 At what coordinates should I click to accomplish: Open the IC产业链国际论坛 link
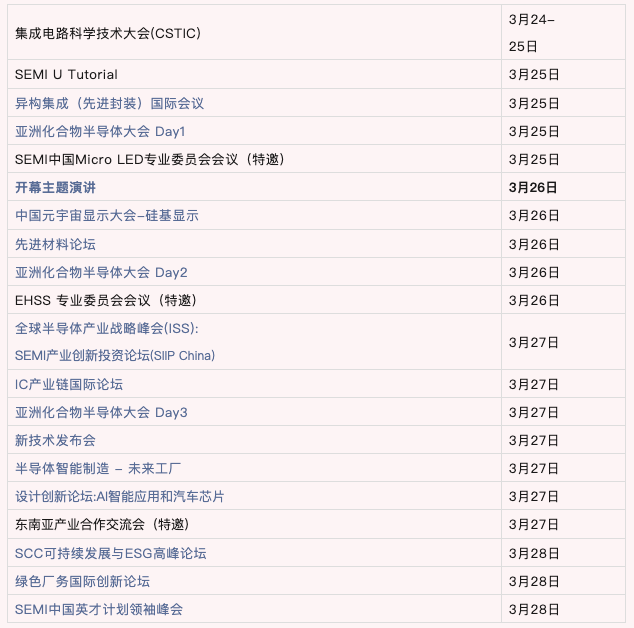coord(69,384)
